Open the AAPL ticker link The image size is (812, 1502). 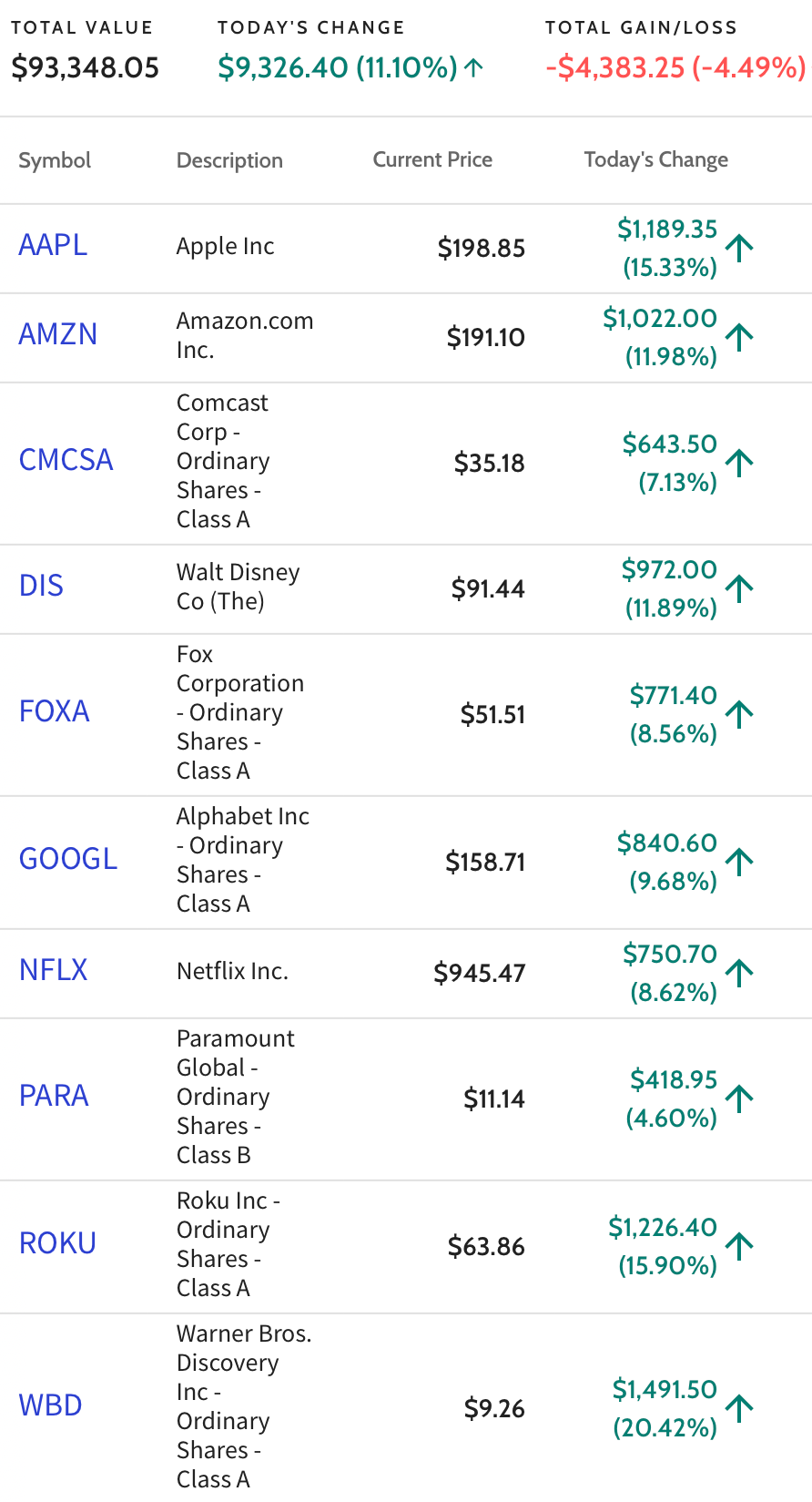(x=53, y=245)
